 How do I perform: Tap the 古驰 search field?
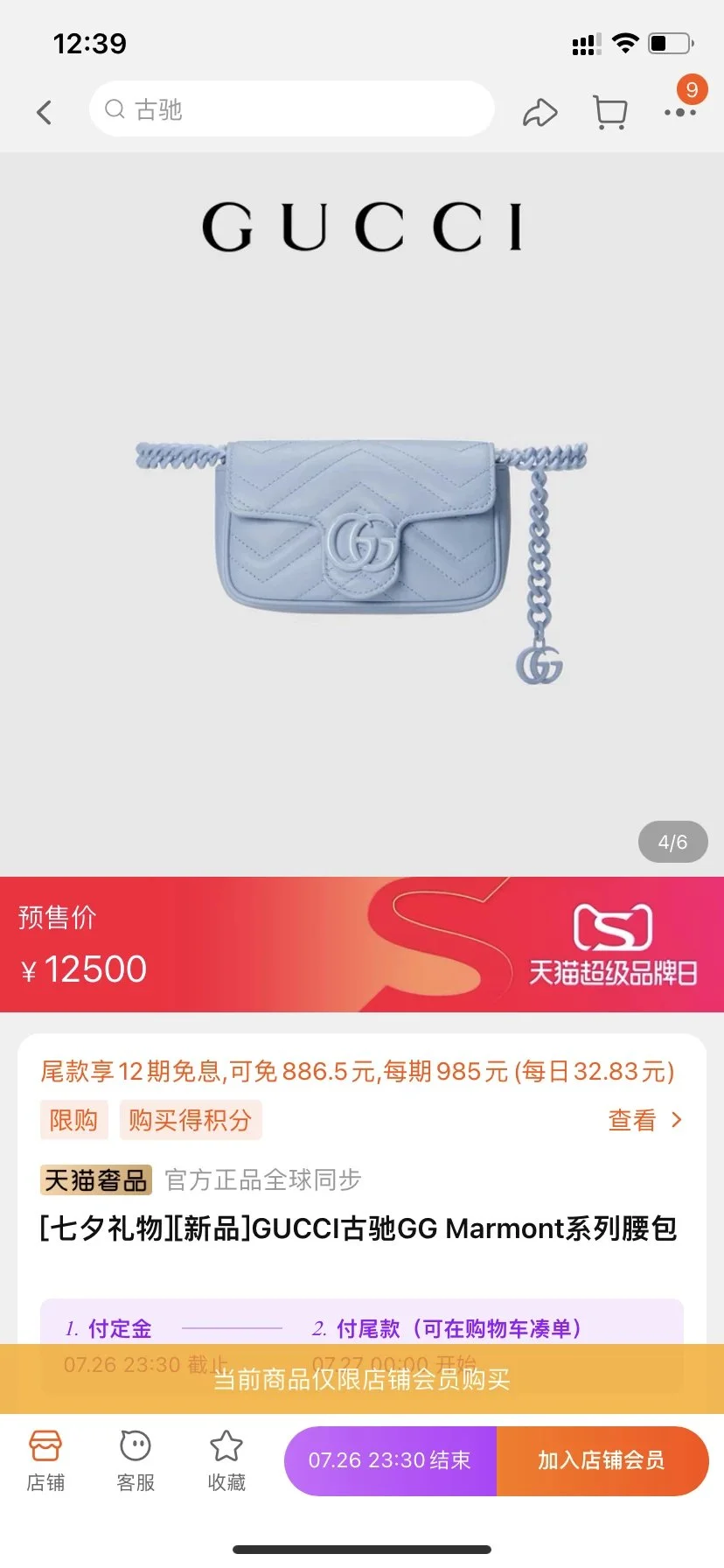click(291, 109)
